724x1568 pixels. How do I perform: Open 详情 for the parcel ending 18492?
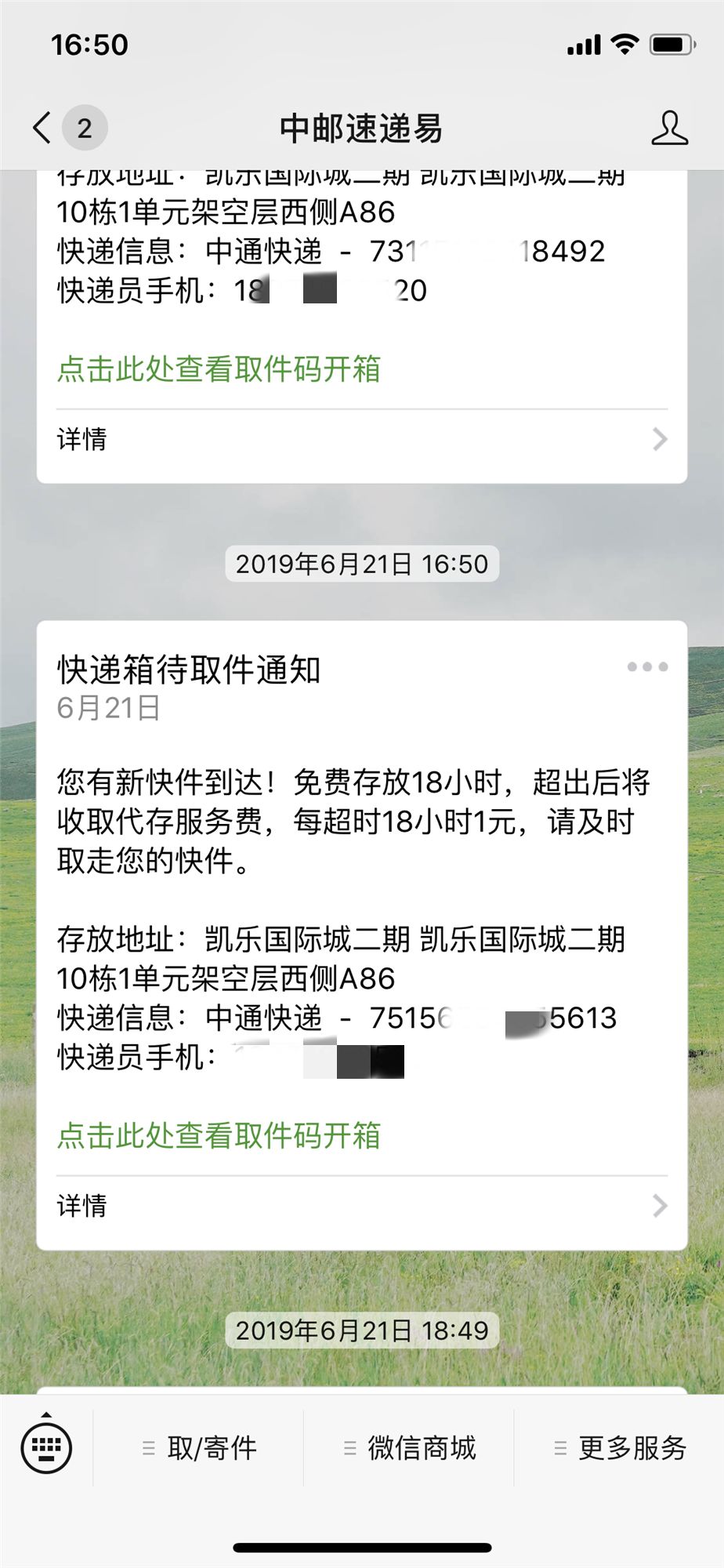[x=362, y=439]
